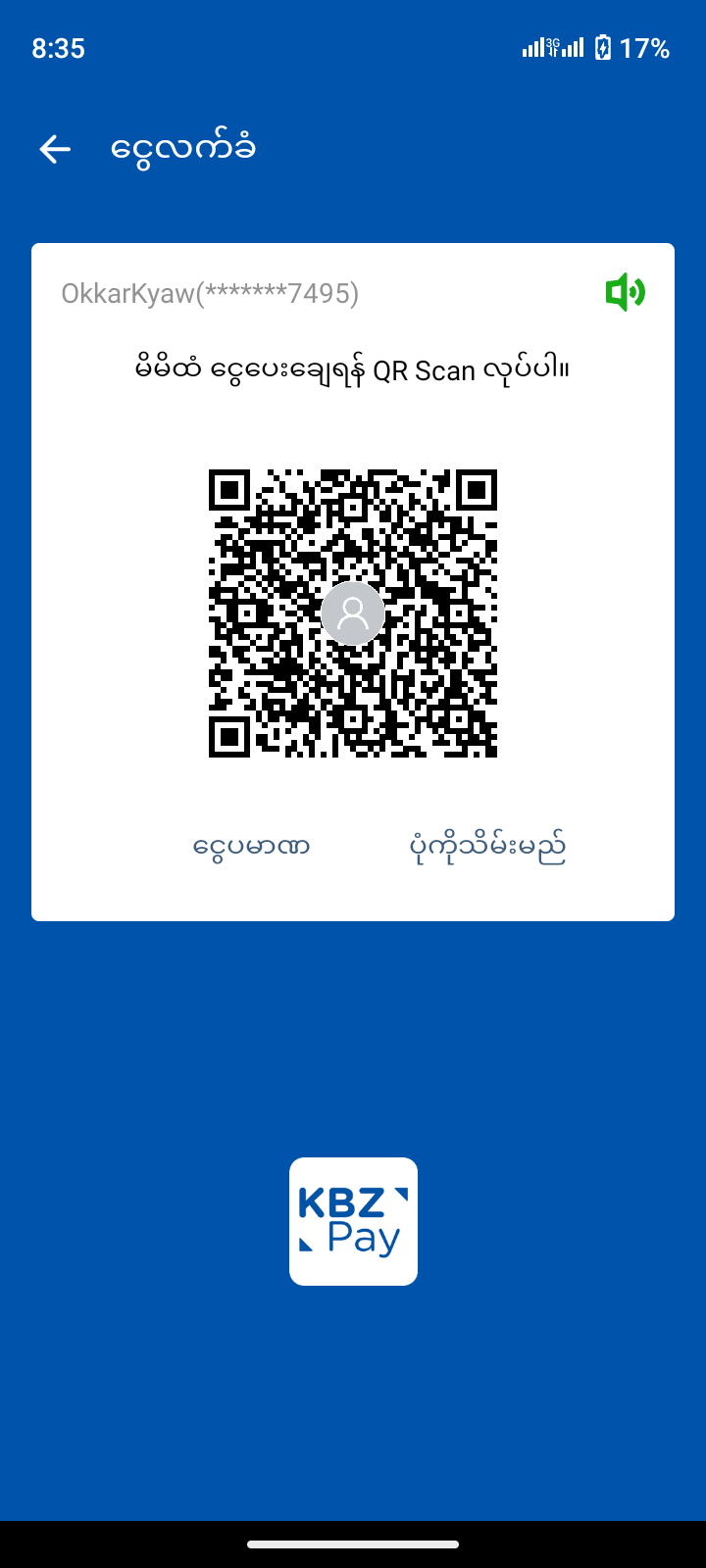The width and height of the screenshot is (706, 1568).
Task: Go back from the receive money screen
Action: [55, 149]
